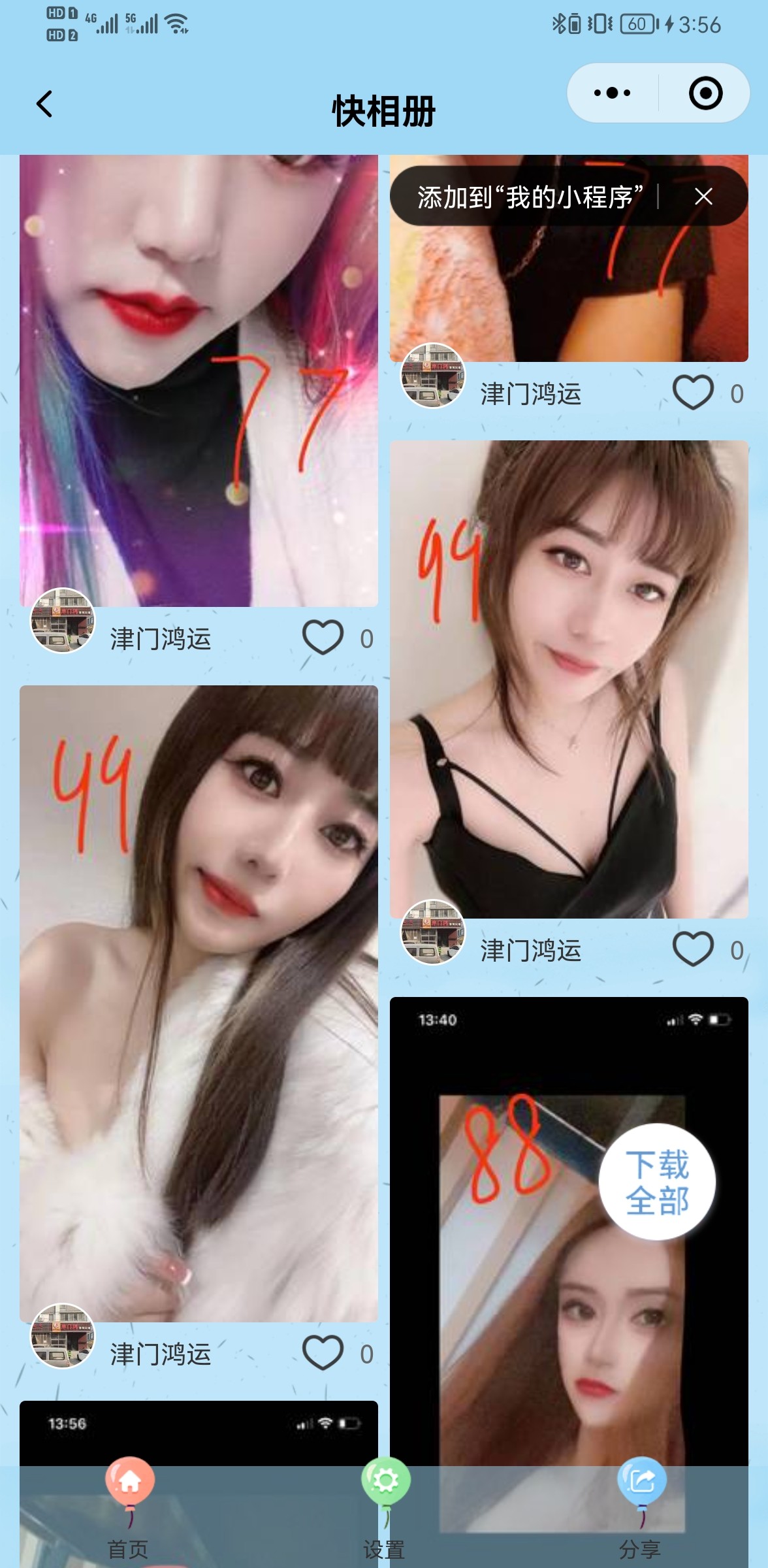This screenshot has width=768, height=1568.
Task: Tap the 添加到我的小程序 banner
Action: 530,196
